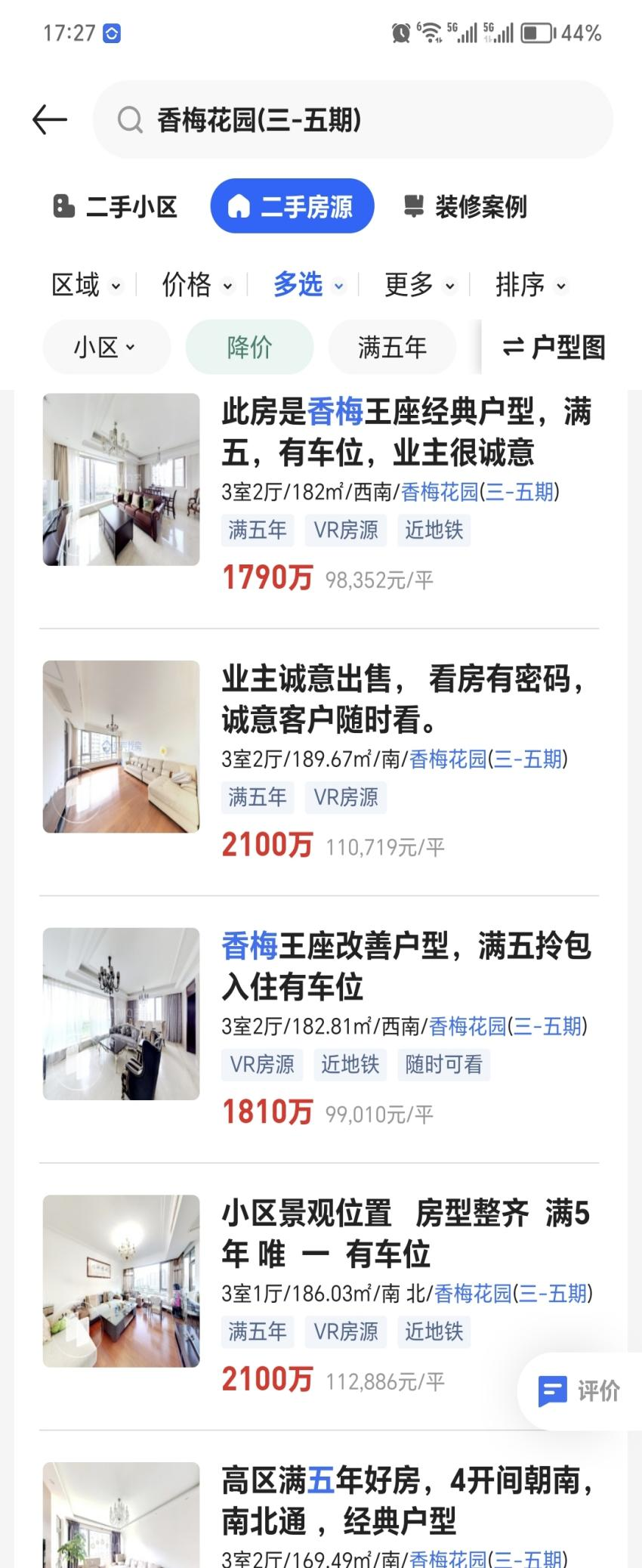Tap the swap arrows icon beside 户型图

[x=514, y=347]
